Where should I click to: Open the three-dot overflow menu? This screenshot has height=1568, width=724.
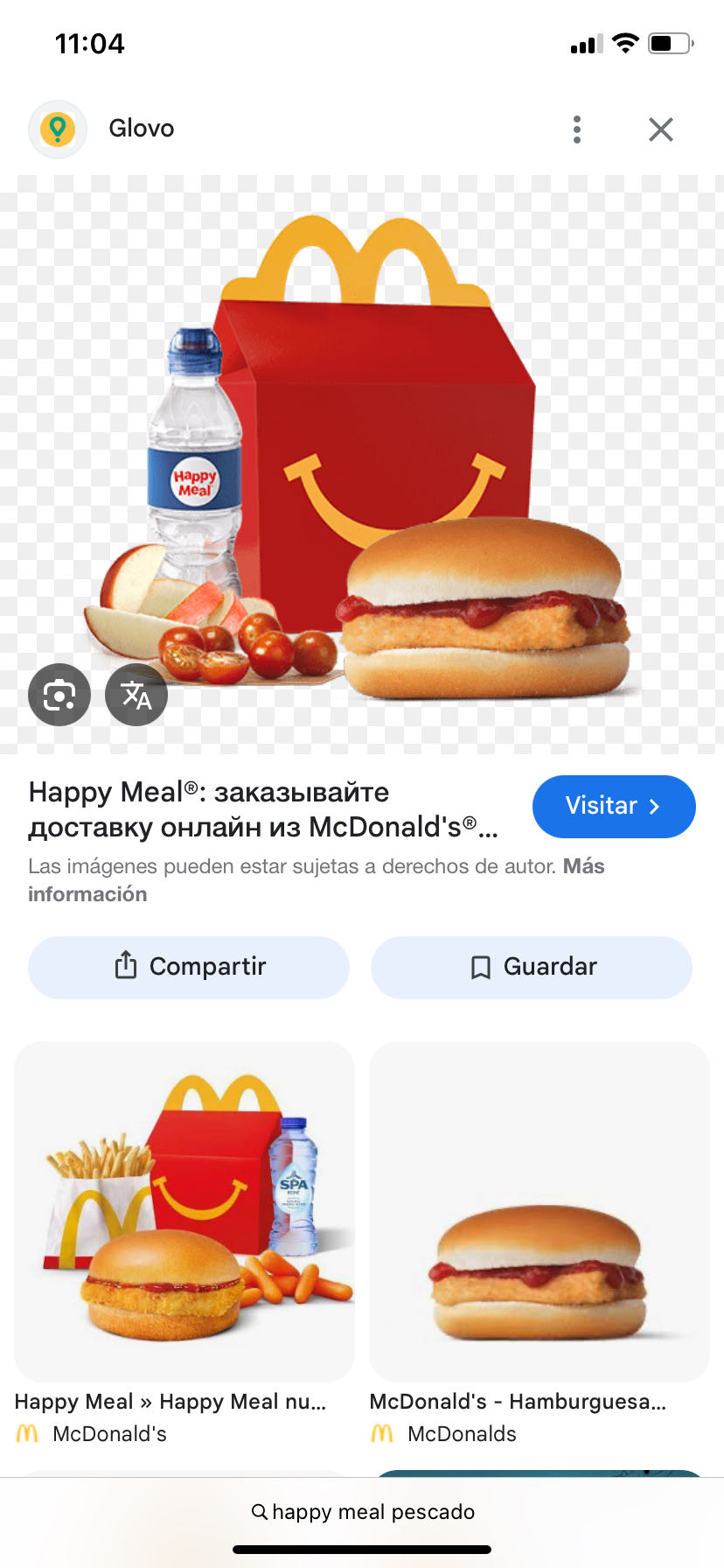[x=576, y=129]
